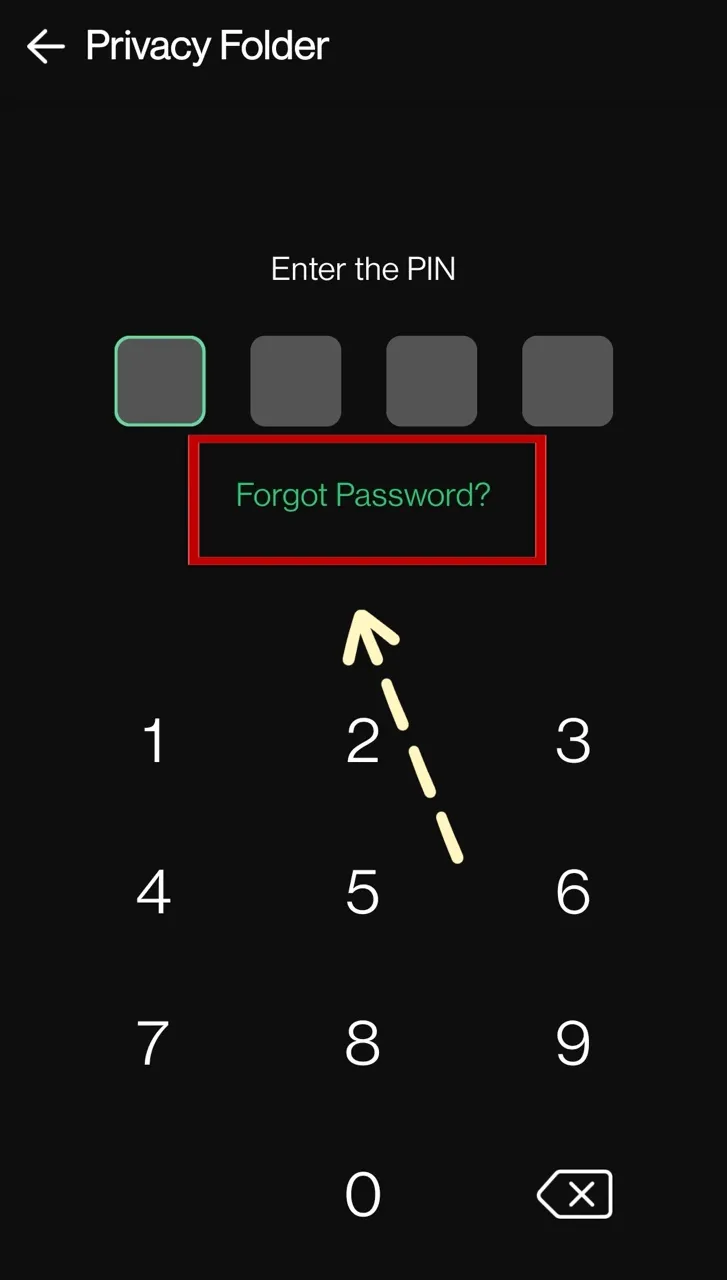Enter digit 9 on the keypad
Viewport: 727px width, 1280px height.
[x=573, y=1043]
